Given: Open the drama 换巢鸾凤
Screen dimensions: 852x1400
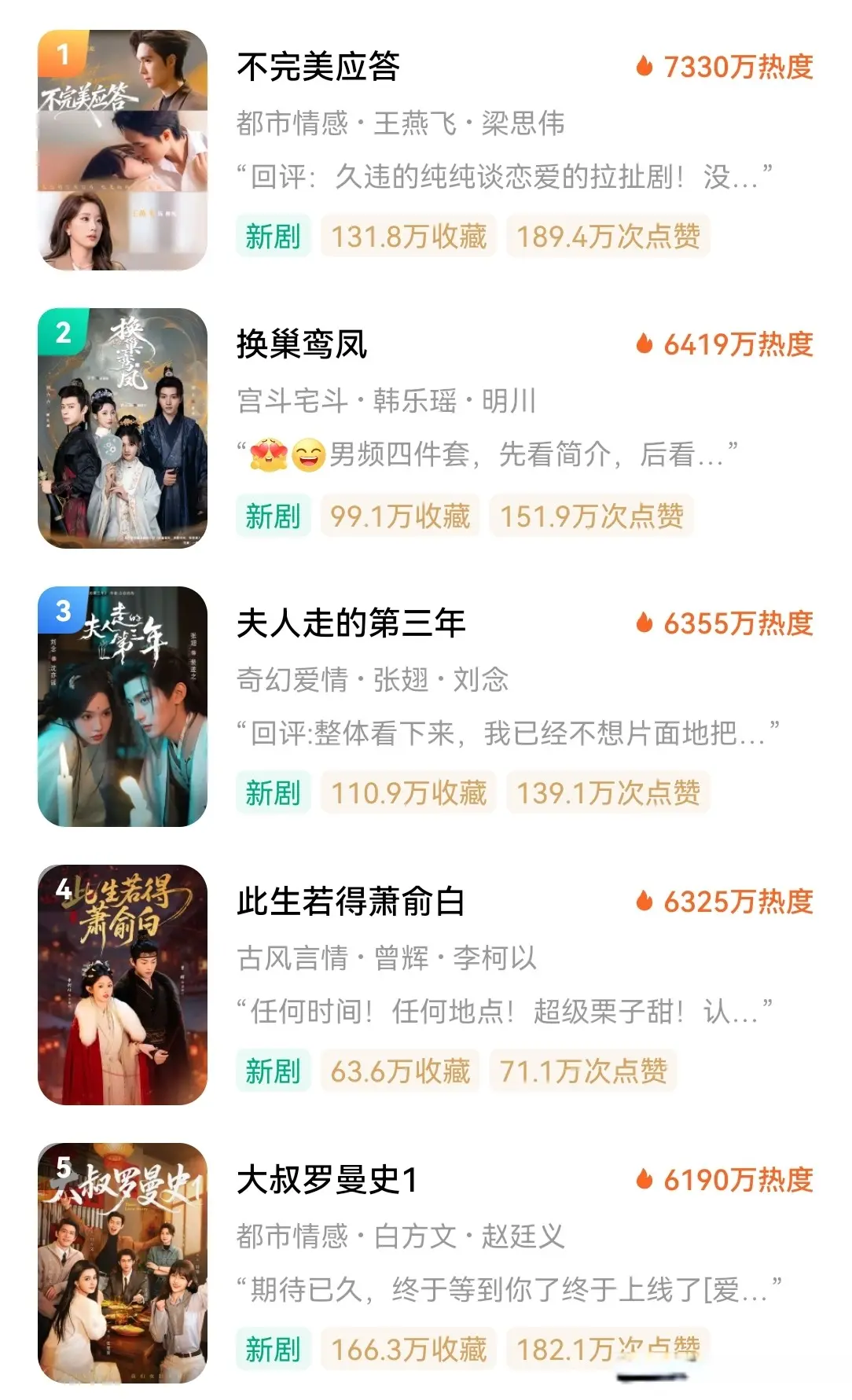Looking at the screenshot, I should 303,345.
